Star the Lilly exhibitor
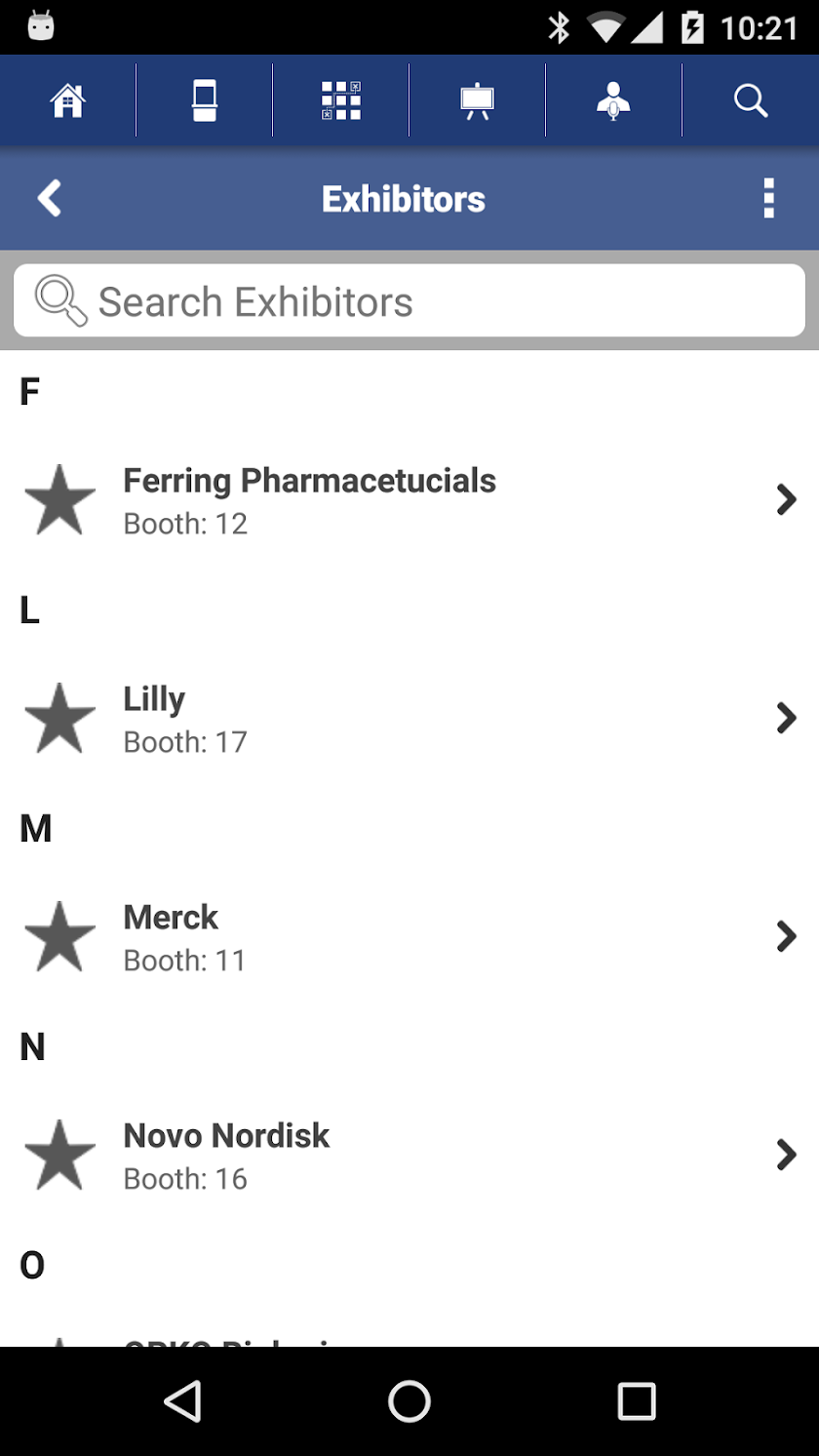This screenshot has height=1456, width=819. [x=59, y=719]
